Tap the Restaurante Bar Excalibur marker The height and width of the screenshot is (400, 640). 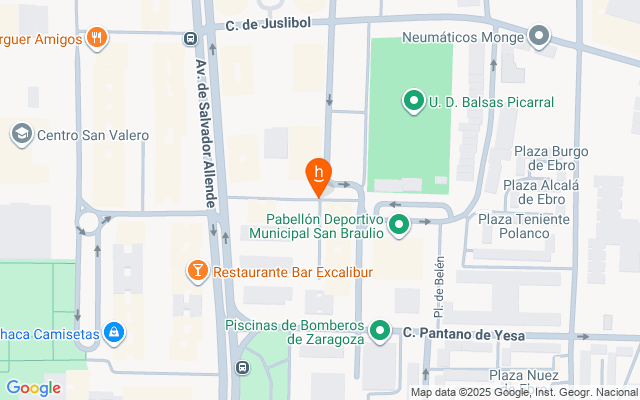pyautogui.click(x=197, y=270)
